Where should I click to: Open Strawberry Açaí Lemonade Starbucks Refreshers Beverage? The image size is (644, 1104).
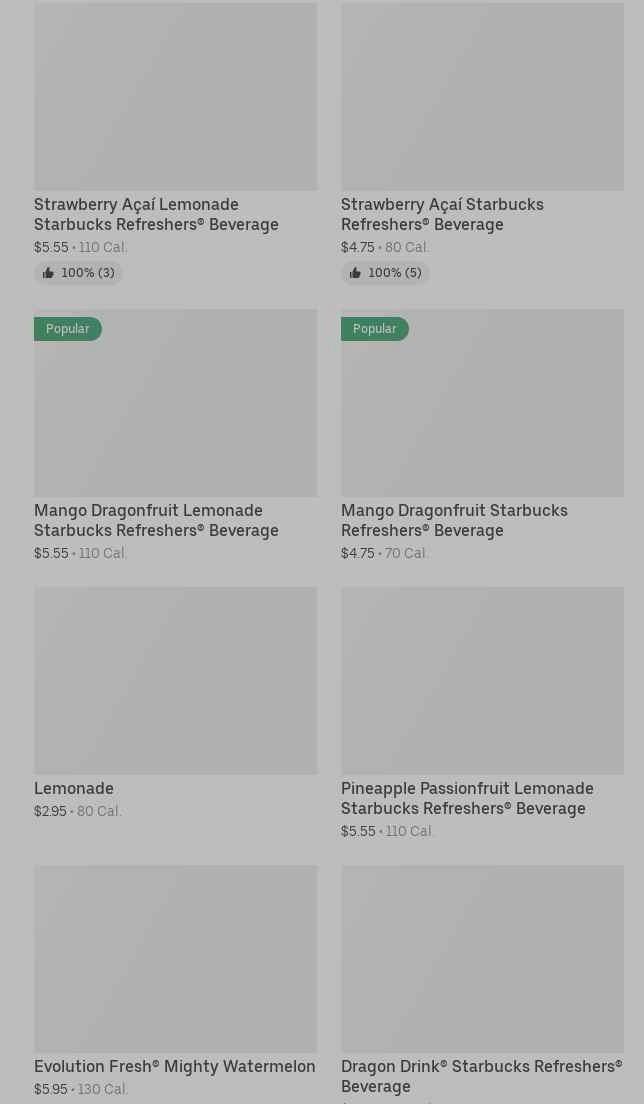[175, 143]
